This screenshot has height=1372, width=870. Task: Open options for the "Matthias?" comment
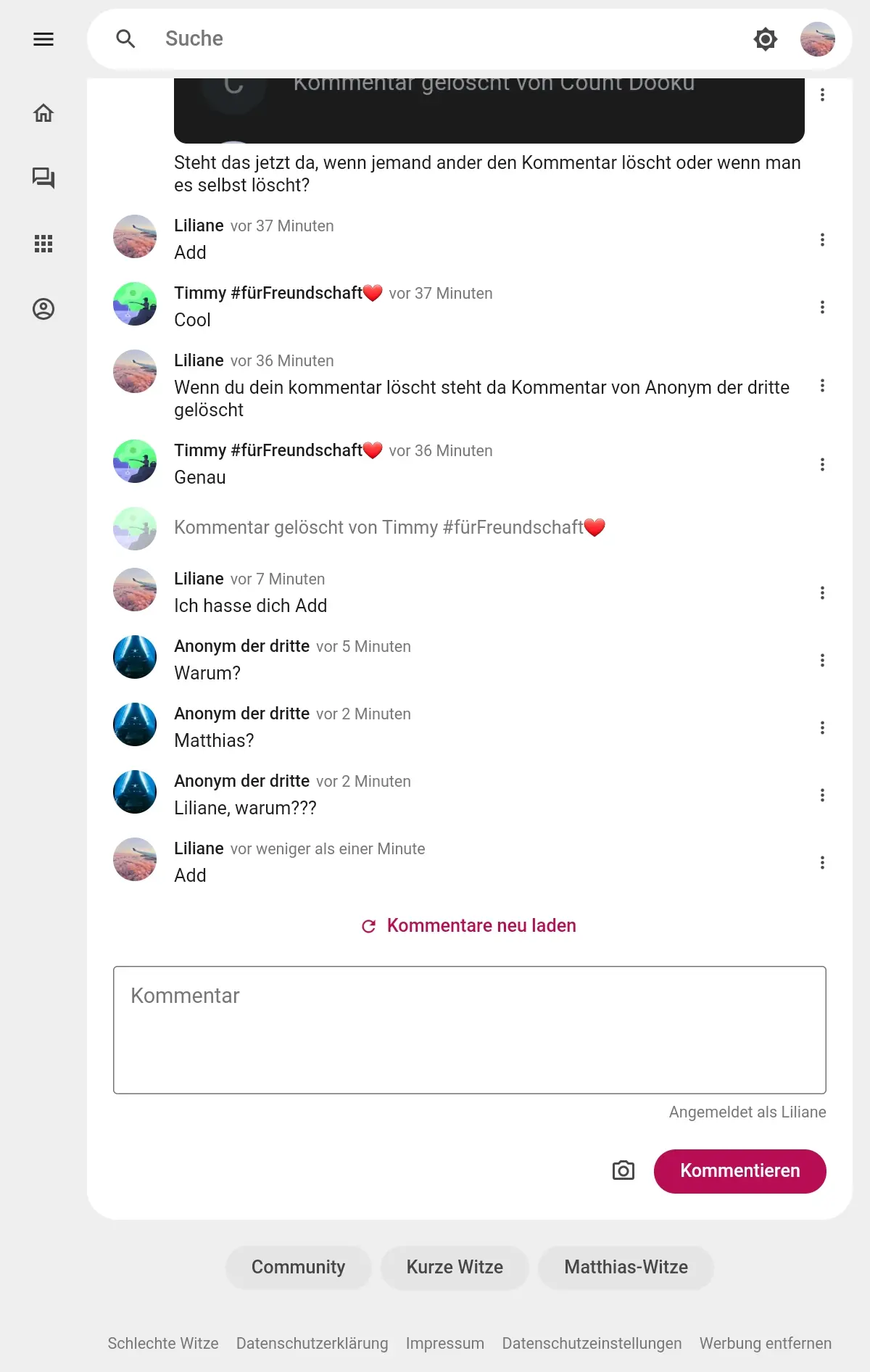coord(822,728)
